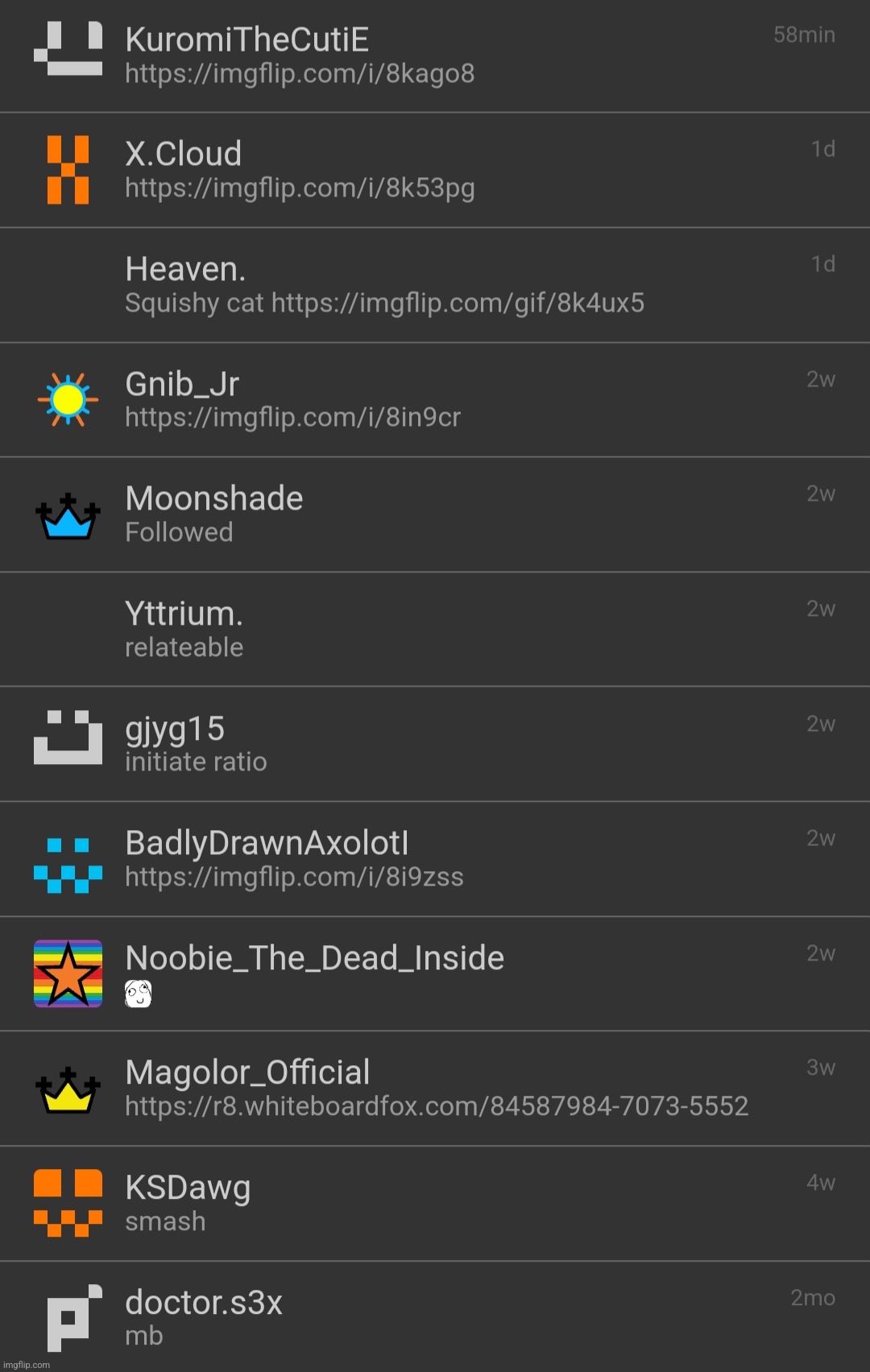Screen dimensions: 870x1372
Task: Open the conversation with Noobie_The_Dead_Inside
Action: pyautogui.click(x=435, y=973)
